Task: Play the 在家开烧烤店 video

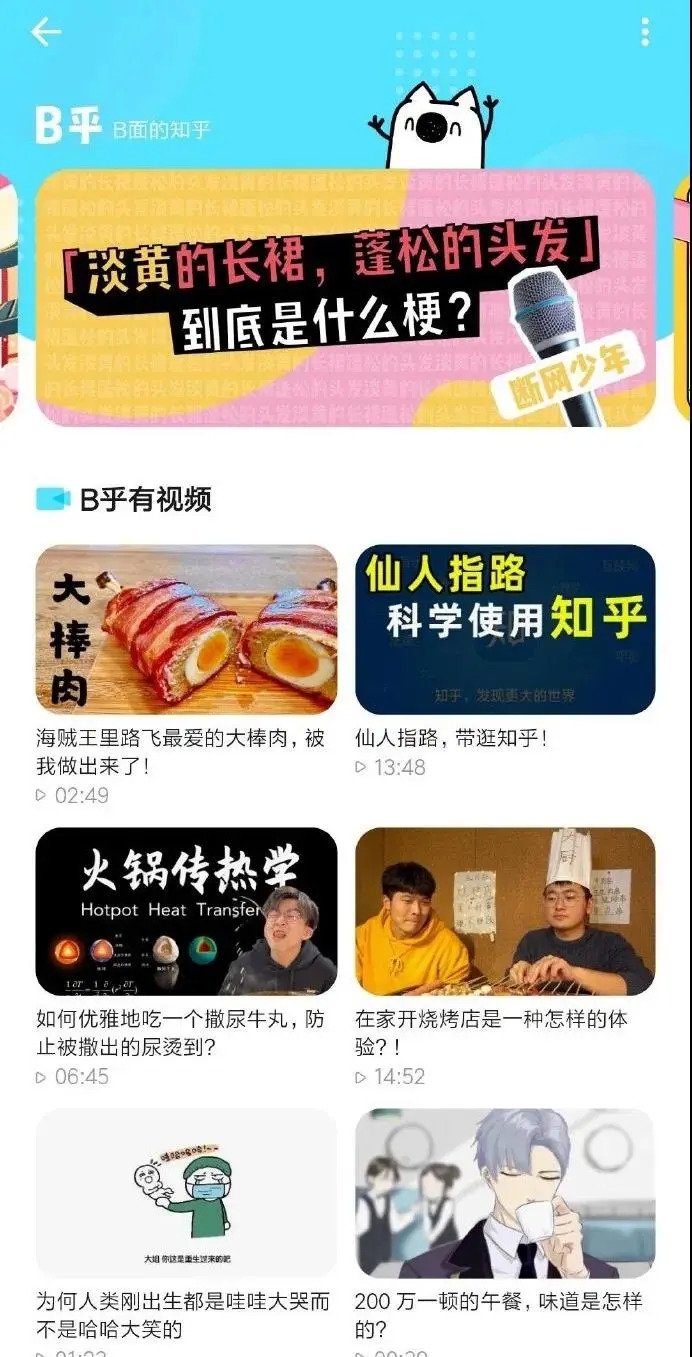Action: [x=505, y=911]
